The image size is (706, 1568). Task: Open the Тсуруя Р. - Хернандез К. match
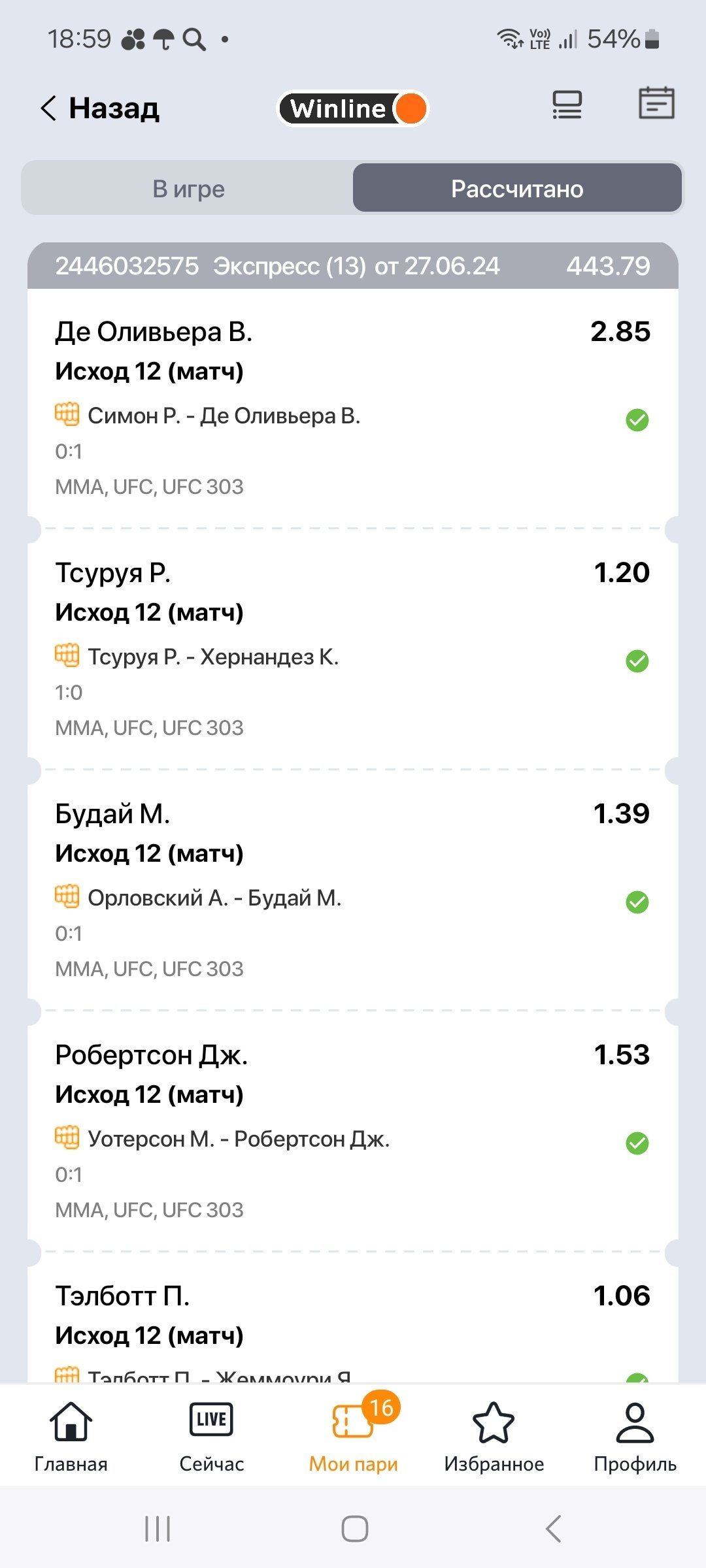point(213,657)
